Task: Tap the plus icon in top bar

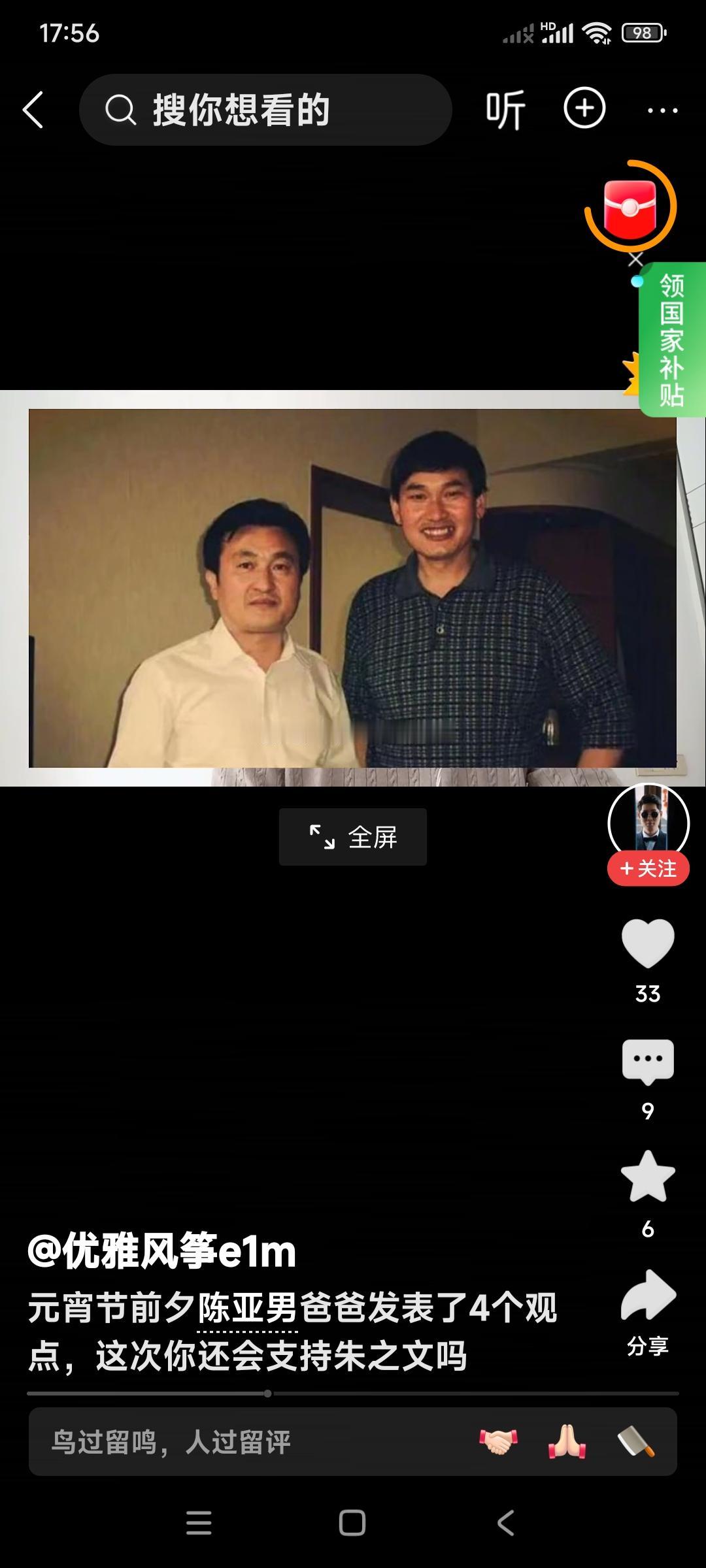Action: point(584,110)
